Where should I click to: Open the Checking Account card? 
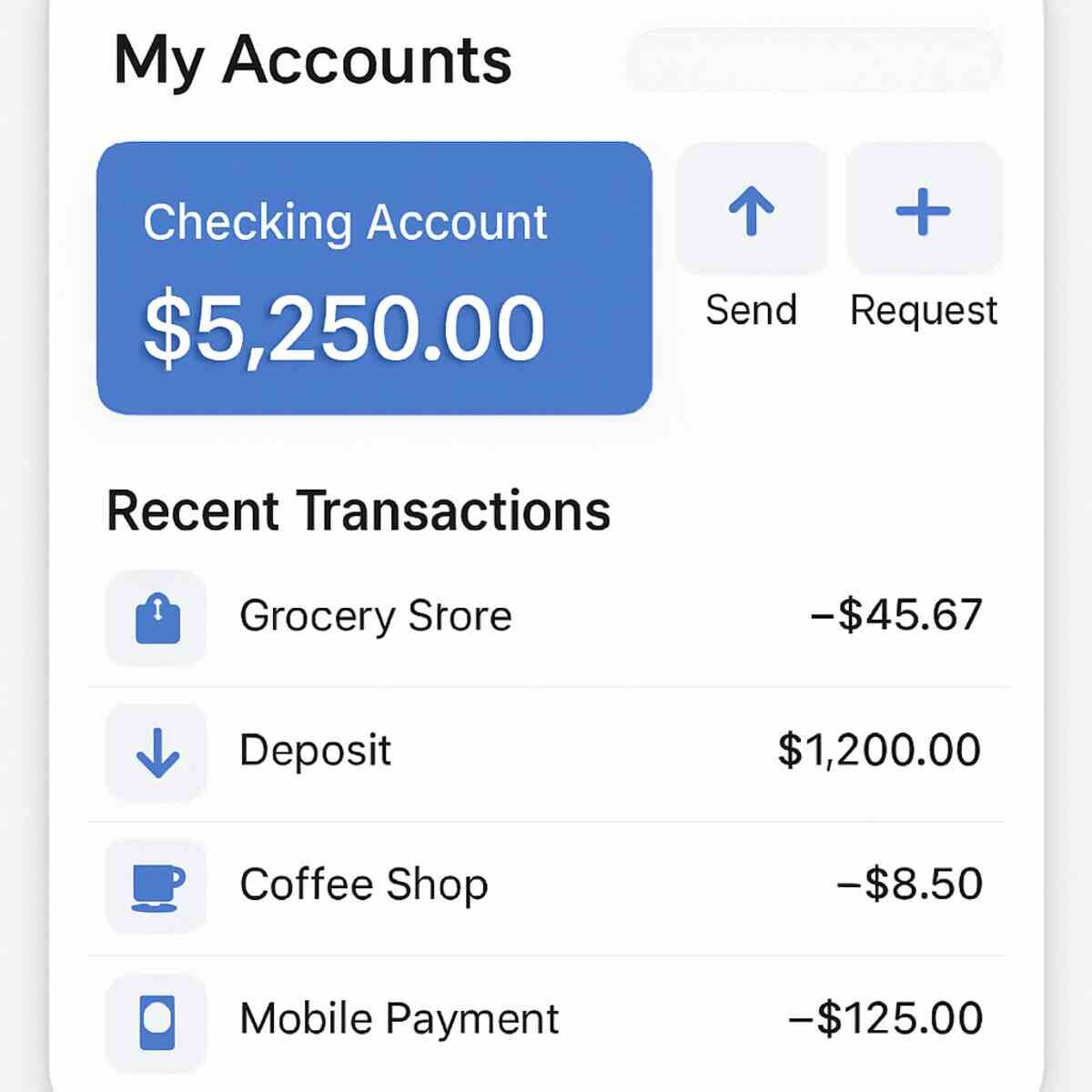pos(374,278)
